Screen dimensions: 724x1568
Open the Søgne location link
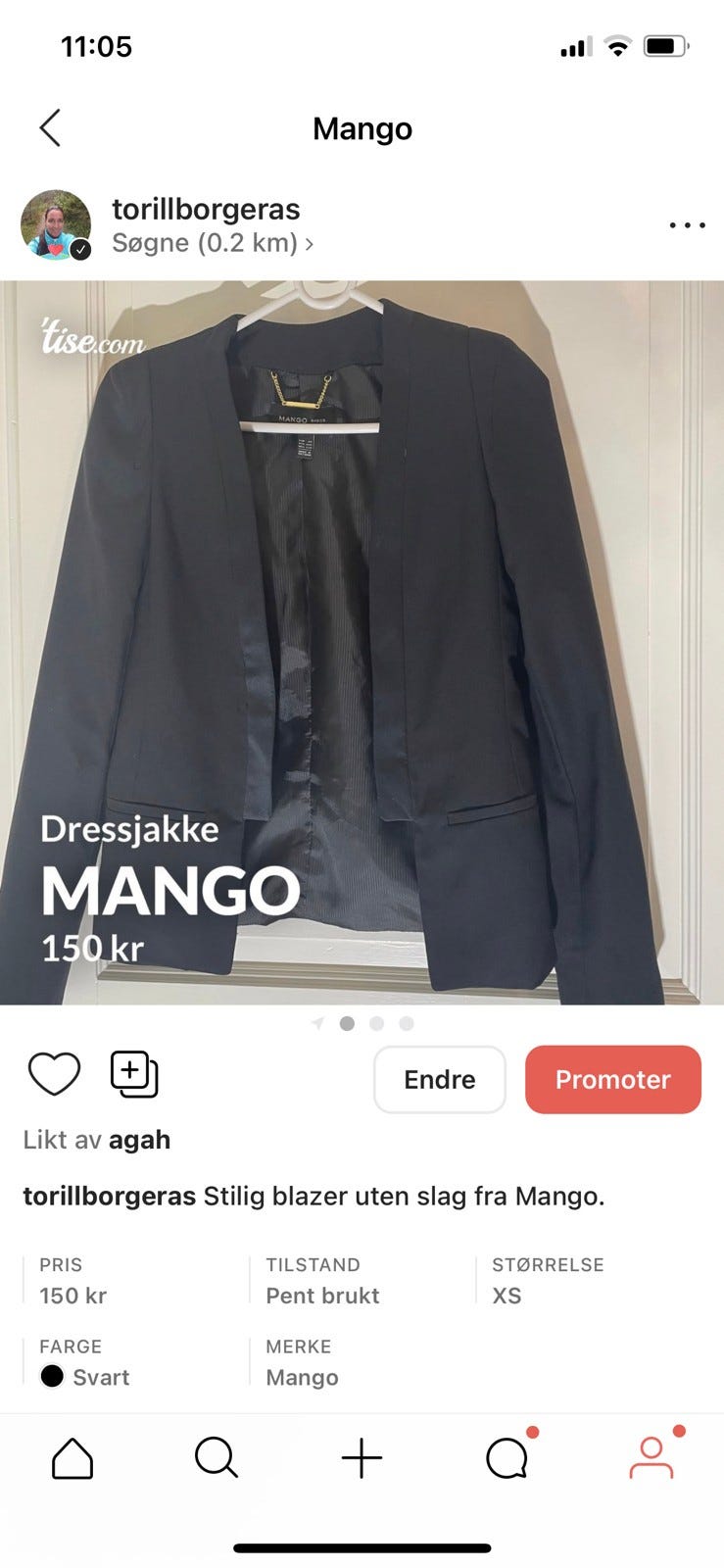point(212,243)
